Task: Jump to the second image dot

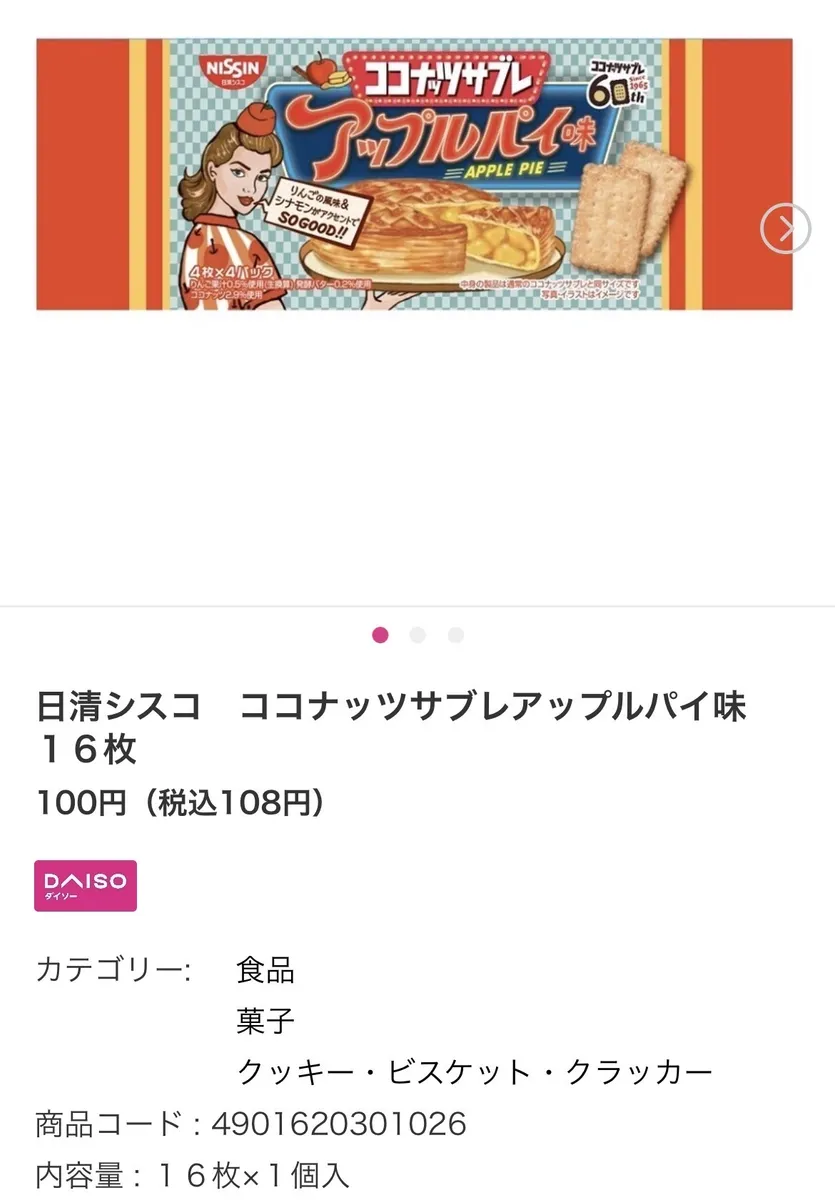Action: pyautogui.click(x=418, y=635)
